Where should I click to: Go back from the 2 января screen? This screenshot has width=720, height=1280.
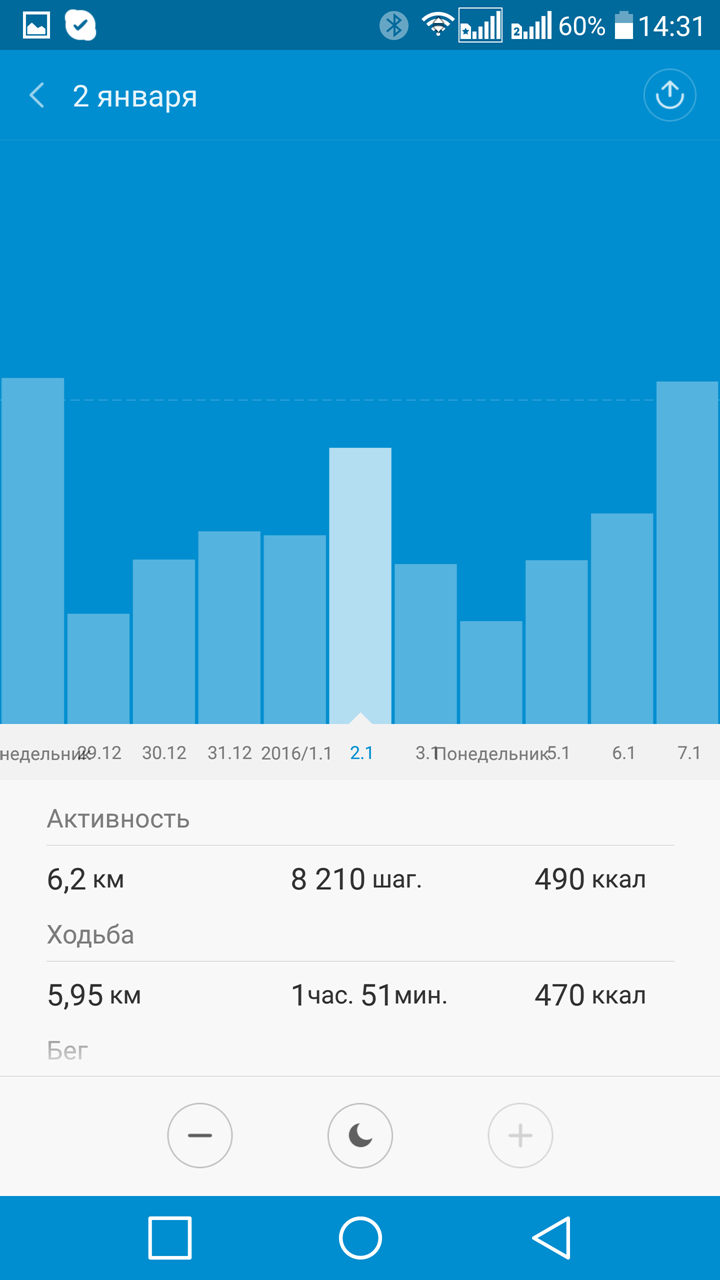(x=37, y=96)
